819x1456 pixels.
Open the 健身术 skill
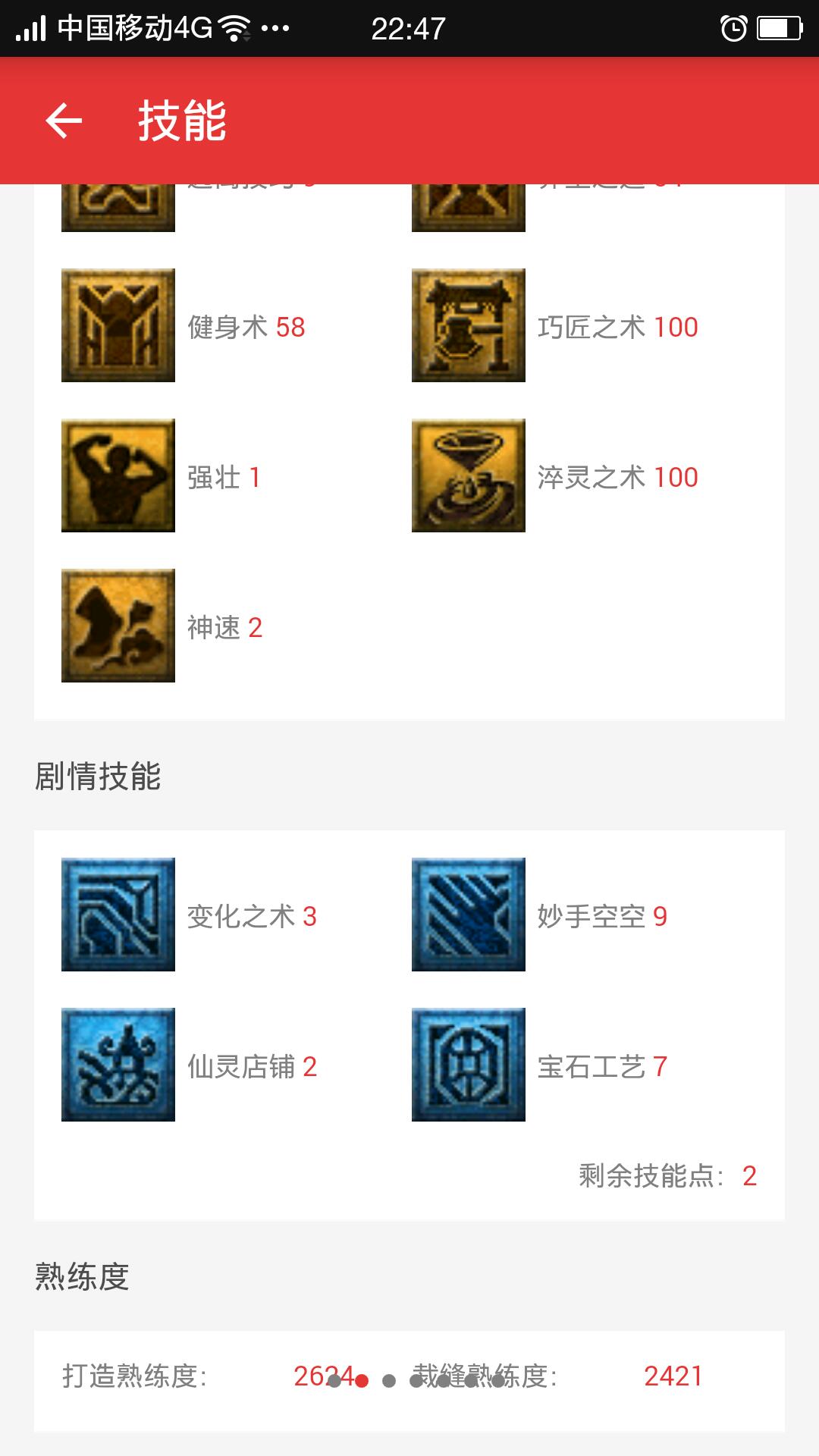pos(118,325)
